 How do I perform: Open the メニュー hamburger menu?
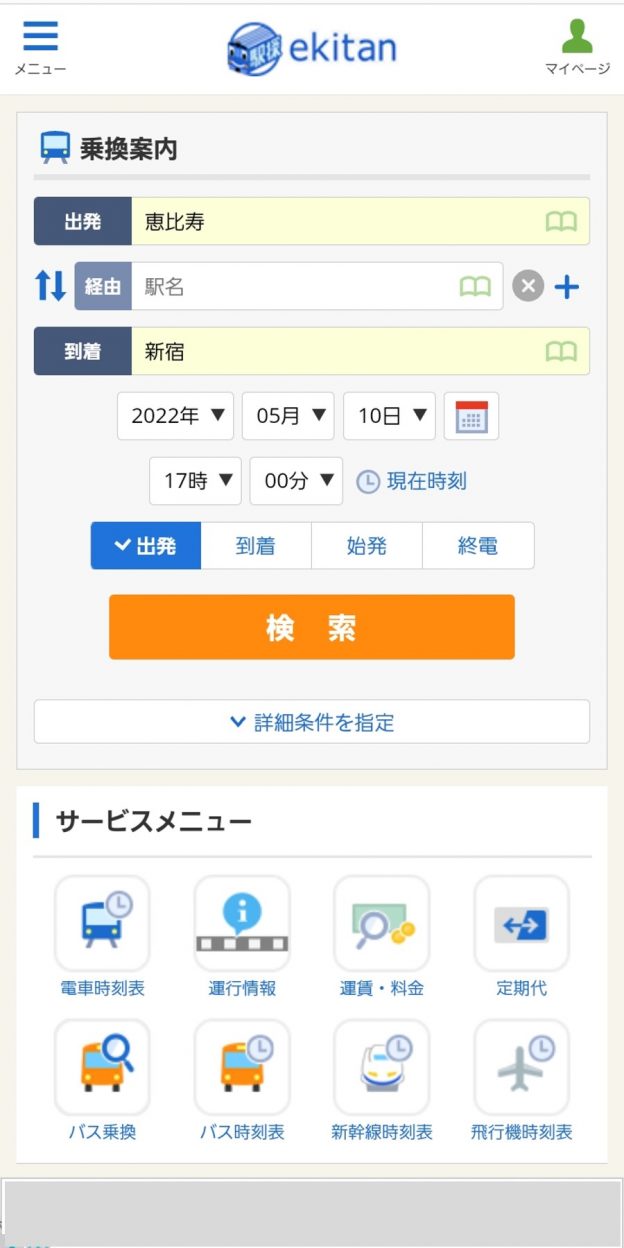point(40,48)
